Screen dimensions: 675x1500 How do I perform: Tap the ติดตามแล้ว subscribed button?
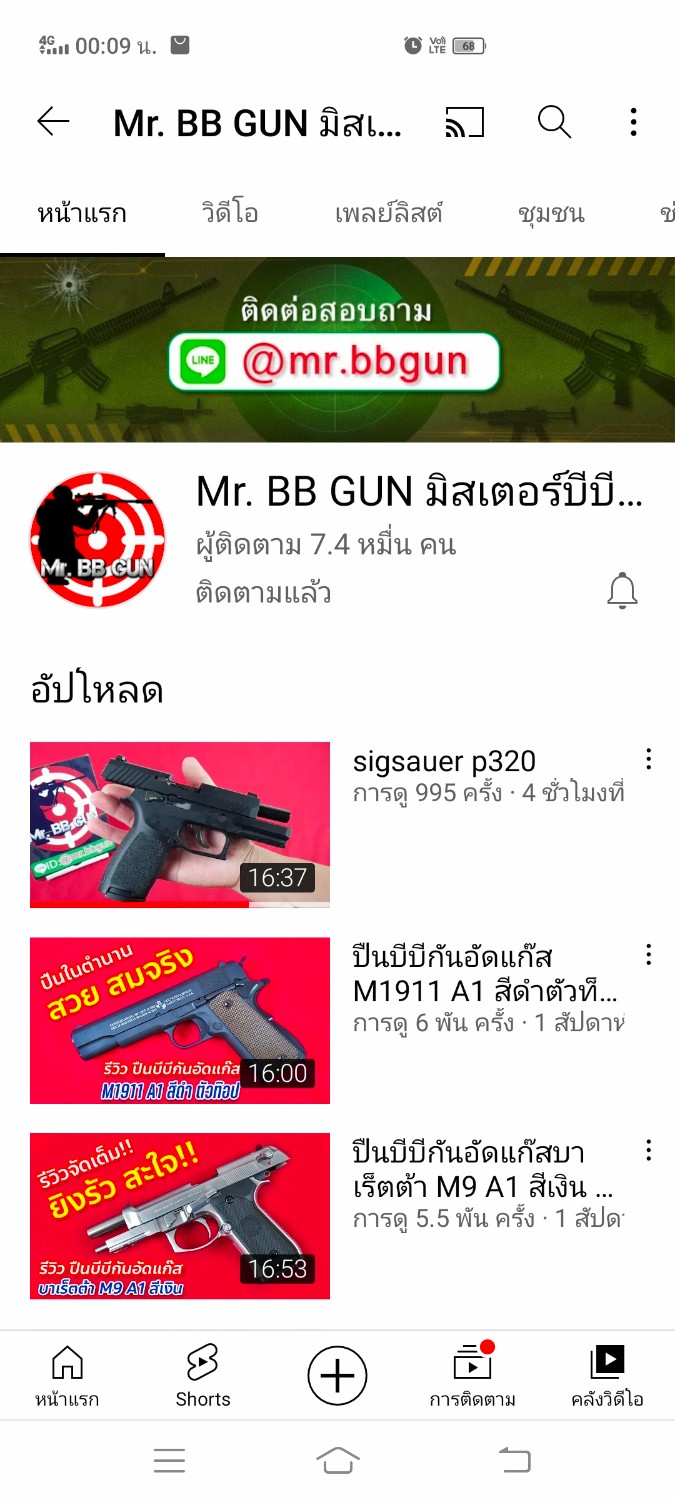(x=264, y=593)
